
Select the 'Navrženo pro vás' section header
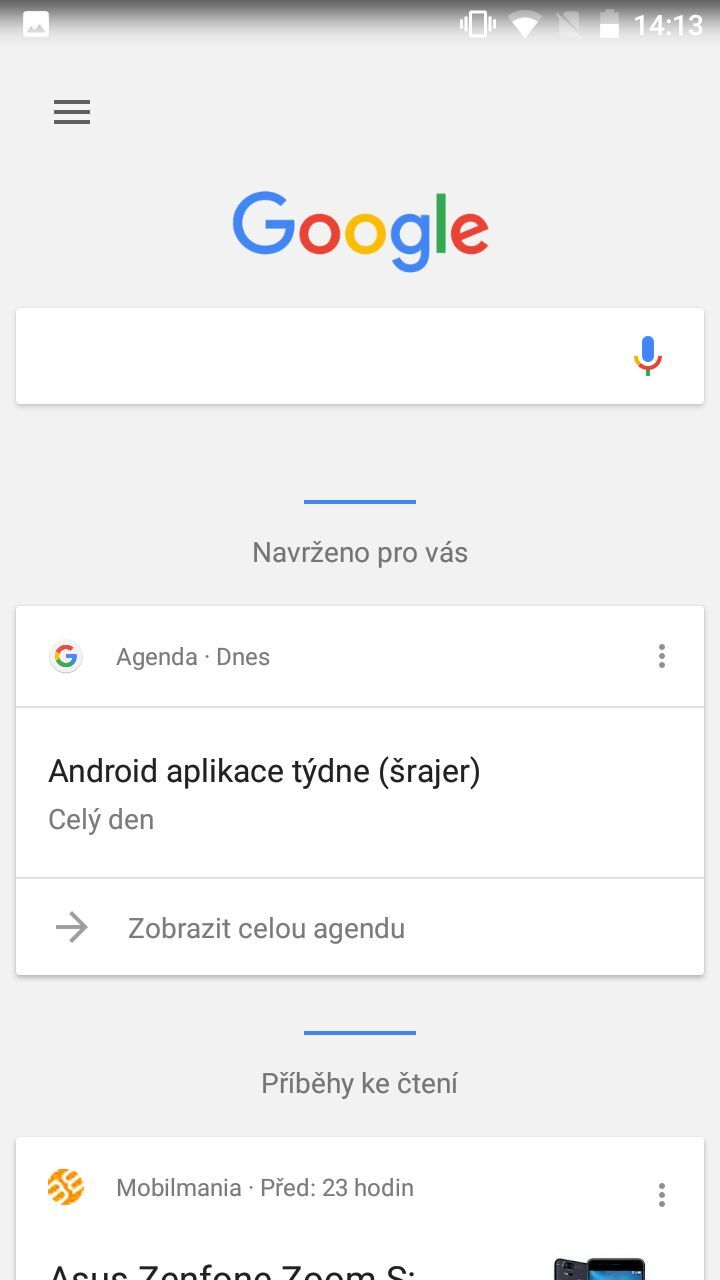[360, 552]
